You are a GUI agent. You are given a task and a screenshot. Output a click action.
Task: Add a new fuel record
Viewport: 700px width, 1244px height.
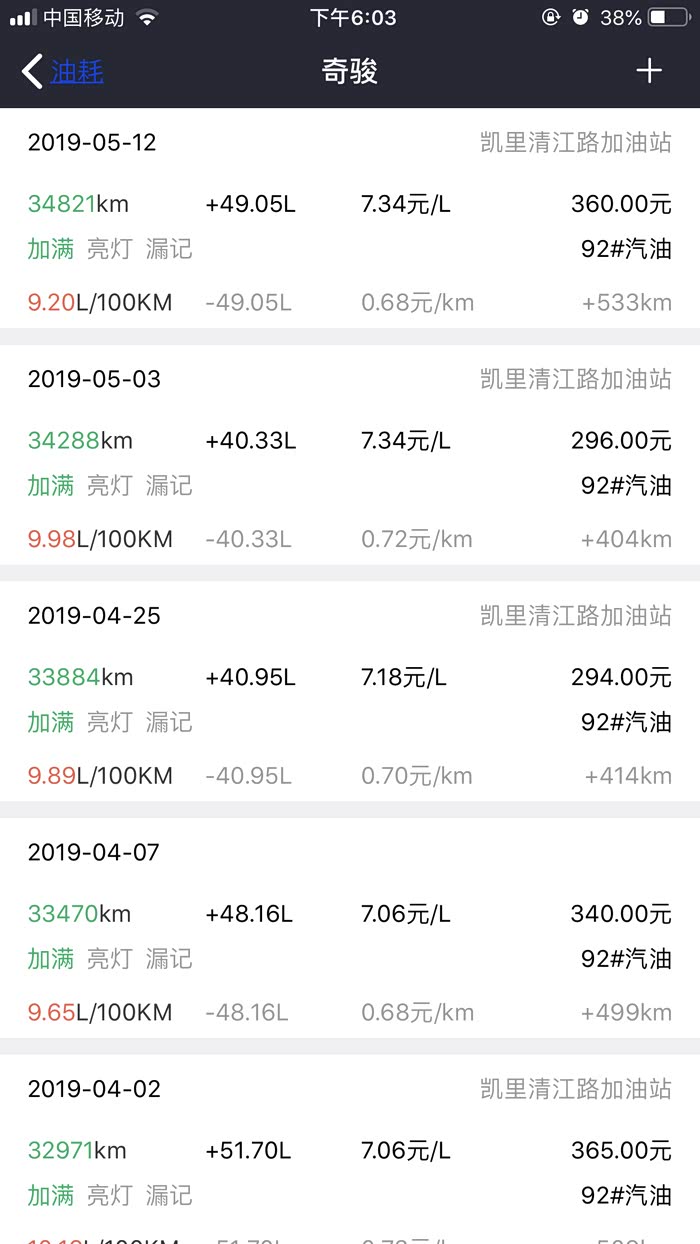pyautogui.click(x=649, y=71)
